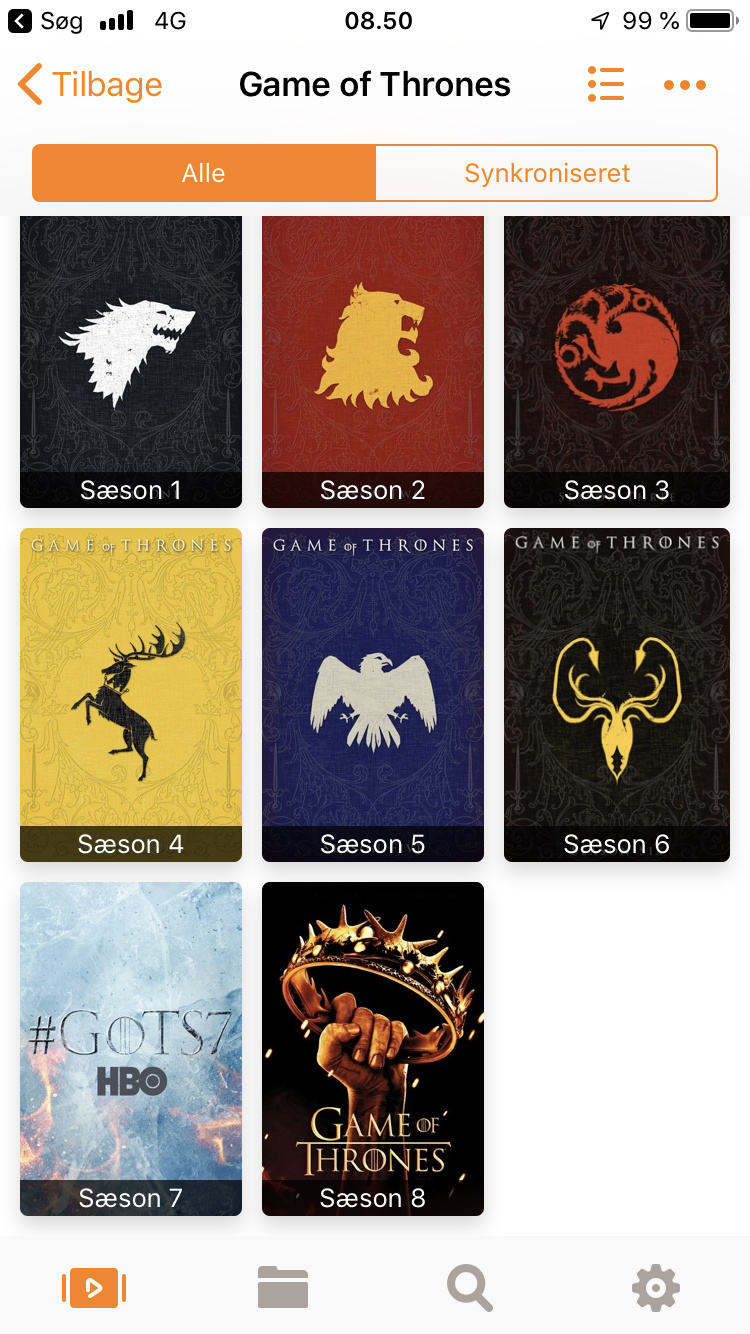This screenshot has width=750, height=1334.
Task: Open the three-dot overflow menu
Action: point(685,85)
